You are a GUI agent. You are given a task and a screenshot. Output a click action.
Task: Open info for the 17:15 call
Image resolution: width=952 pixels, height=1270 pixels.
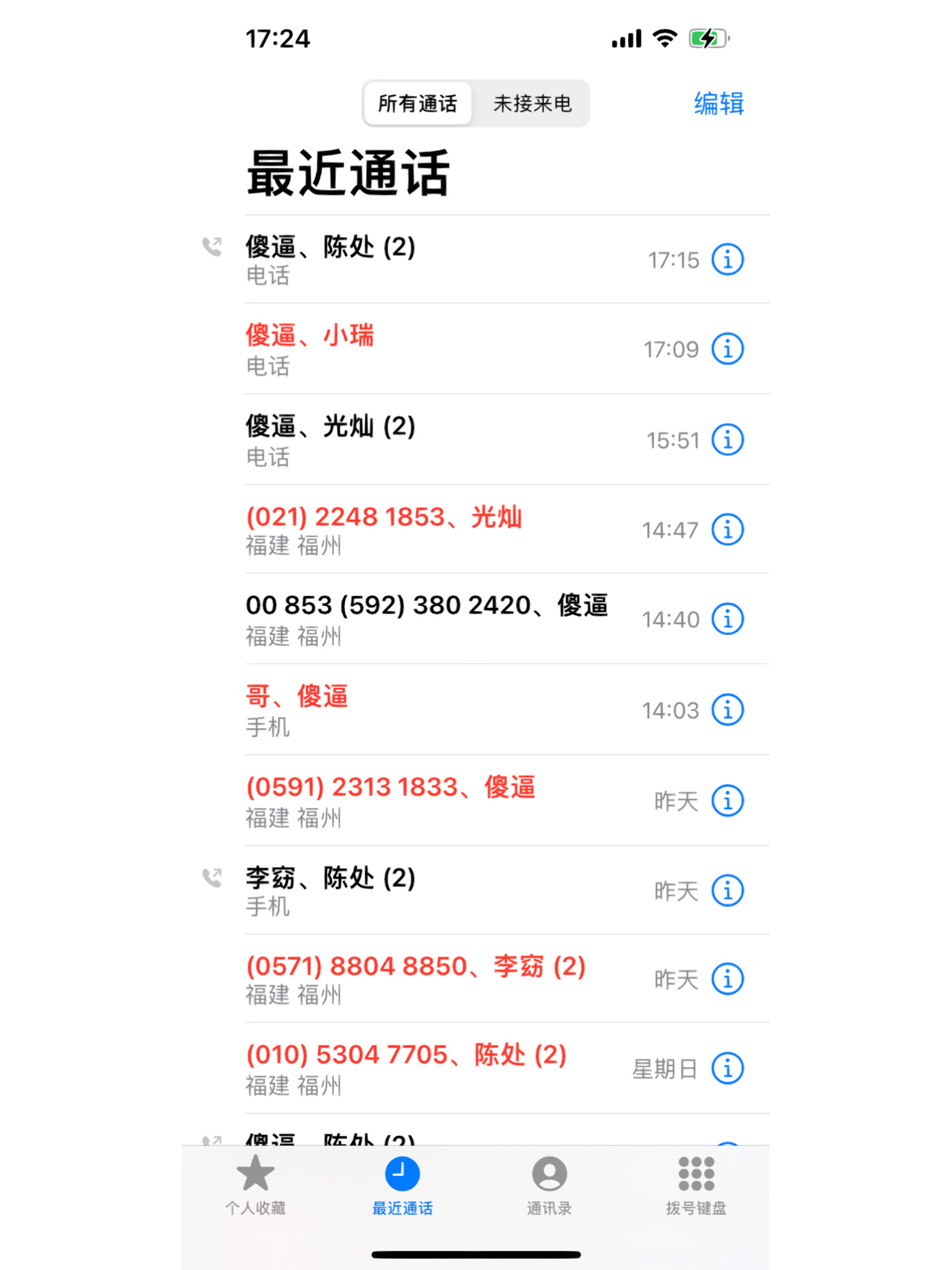[x=728, y=259]
